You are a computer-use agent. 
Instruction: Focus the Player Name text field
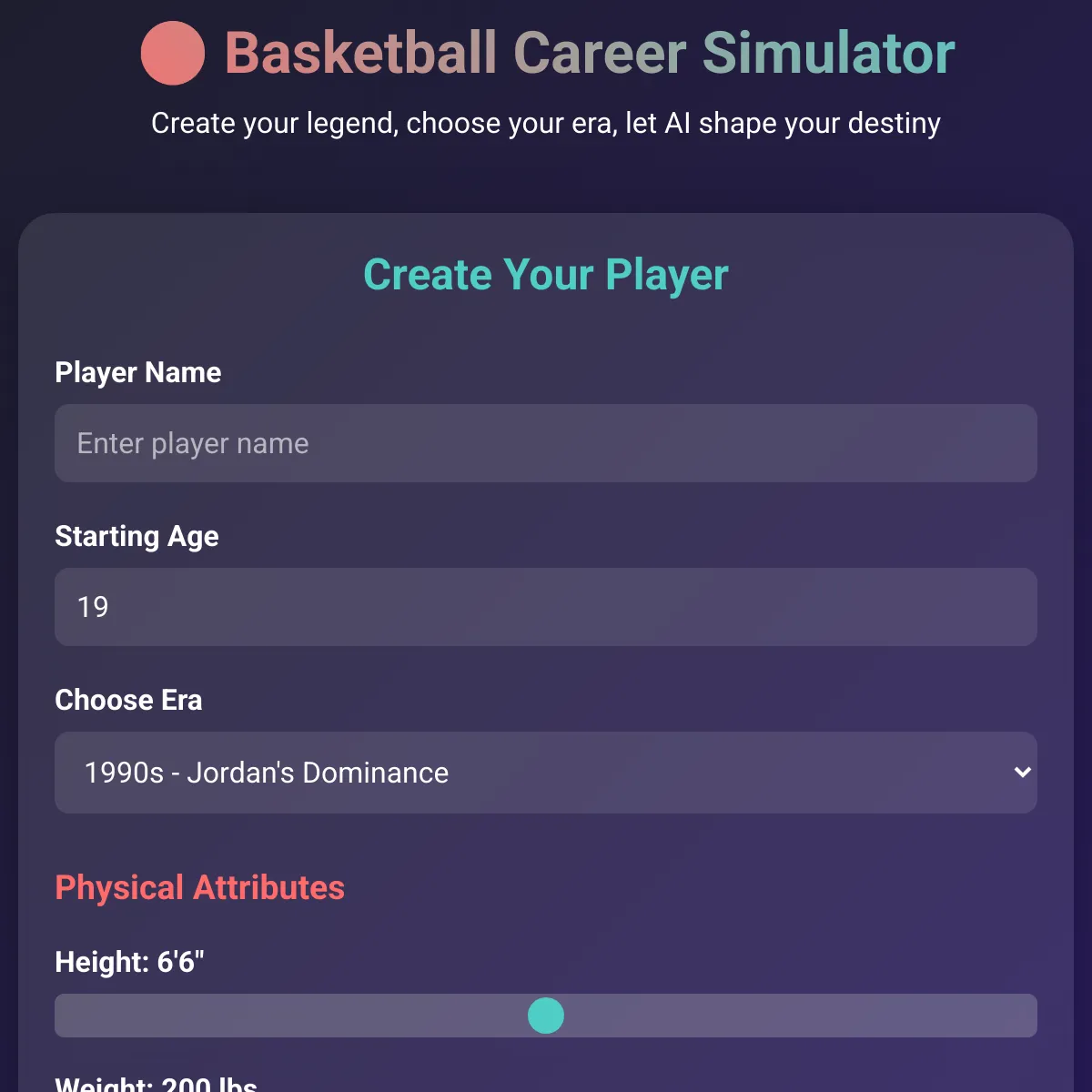[546, 443]
